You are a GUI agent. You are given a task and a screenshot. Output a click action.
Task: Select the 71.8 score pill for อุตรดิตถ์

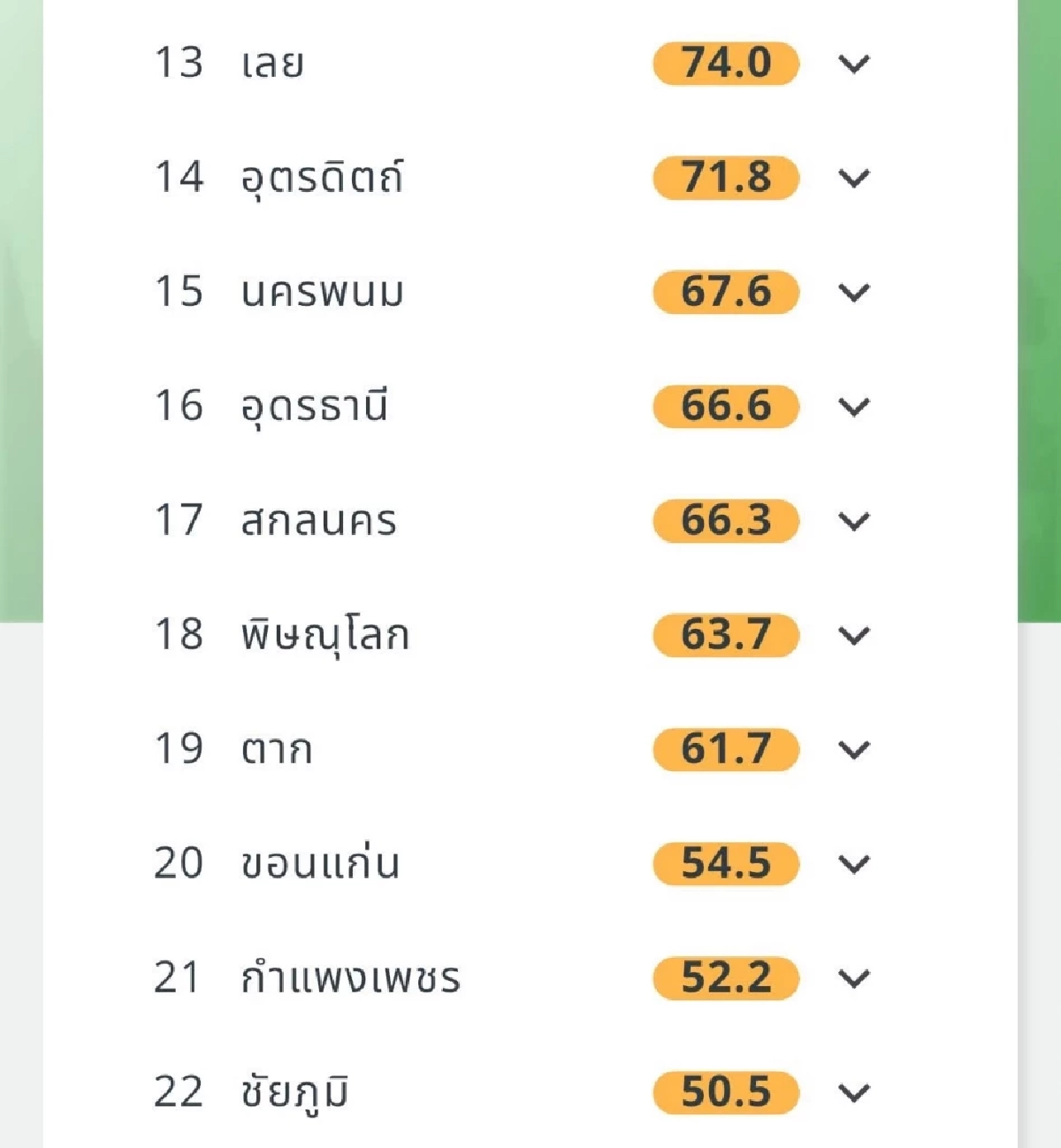[x=724, y=177]
